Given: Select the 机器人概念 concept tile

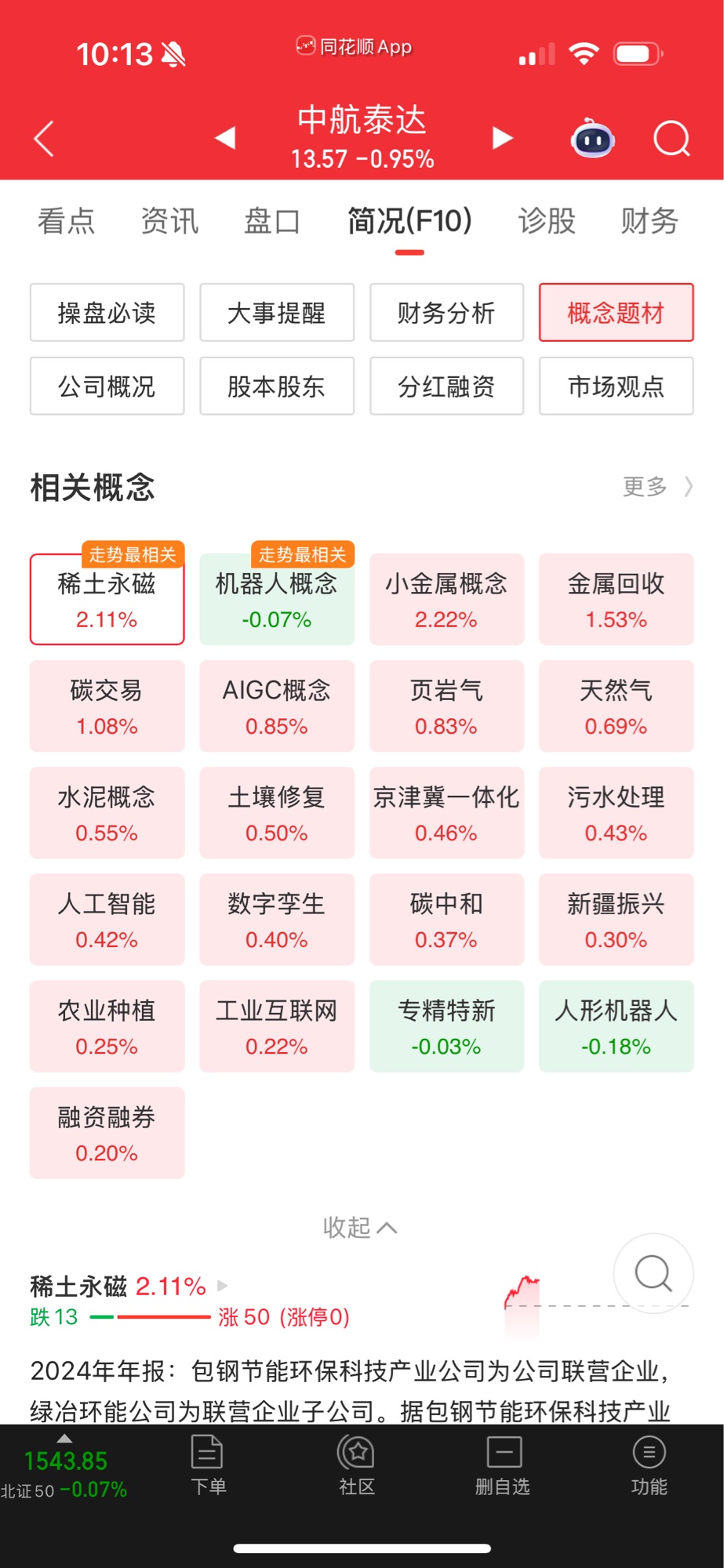Looking at the screenshot, I should [x=276, y=601].
